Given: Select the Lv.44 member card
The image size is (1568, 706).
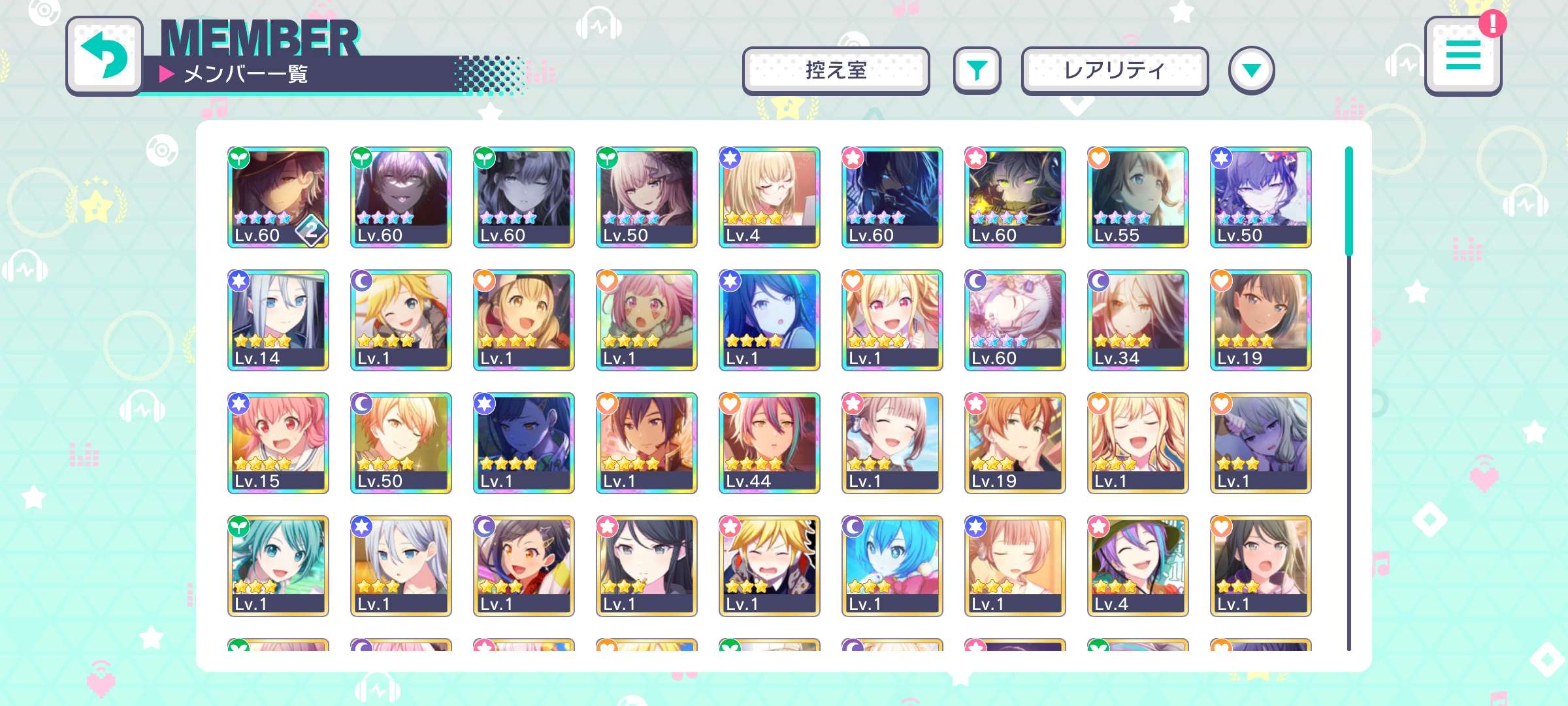Looking at the screenshot, I should pyautogui.click(x=769, y=443).
